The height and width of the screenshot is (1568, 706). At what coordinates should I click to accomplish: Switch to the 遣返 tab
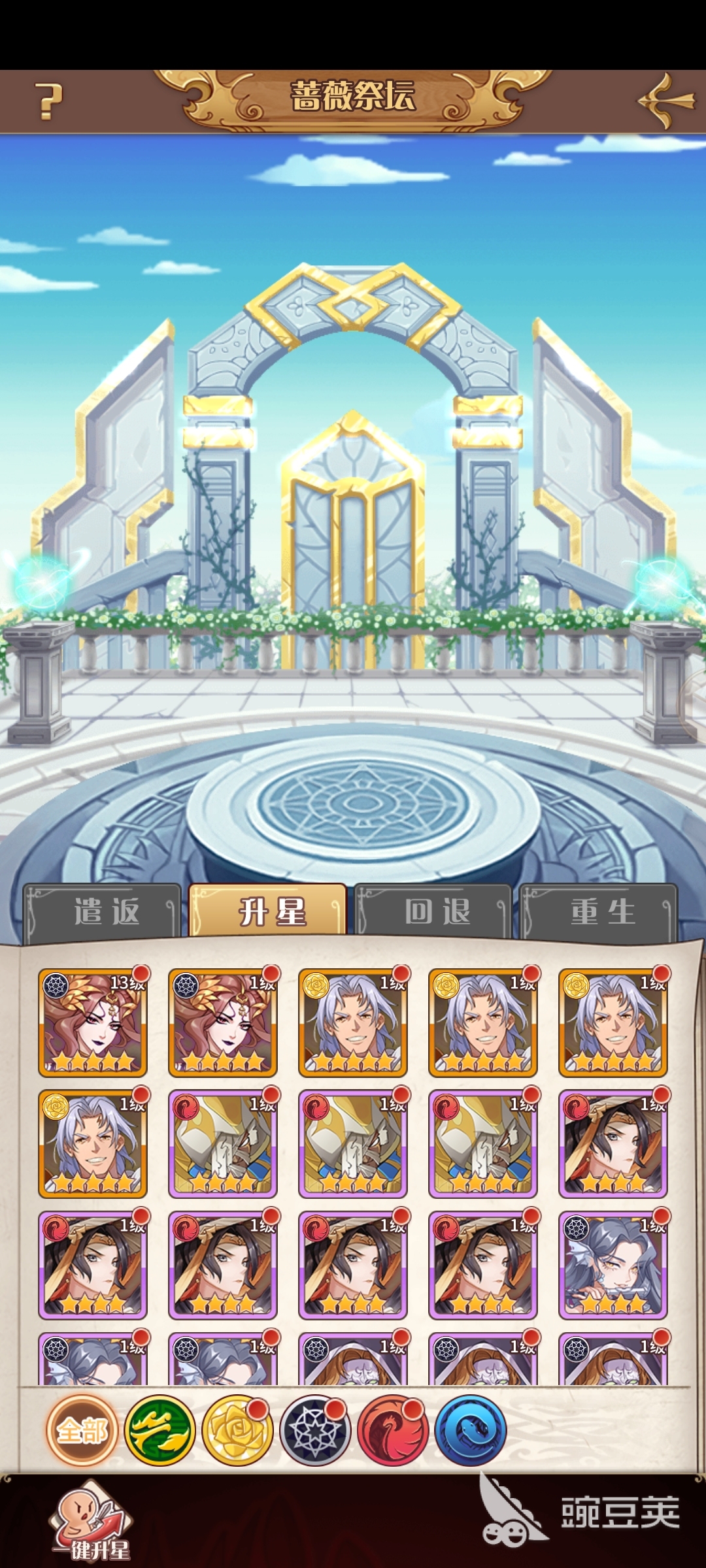pyautogui.click(x=103, y=912)
